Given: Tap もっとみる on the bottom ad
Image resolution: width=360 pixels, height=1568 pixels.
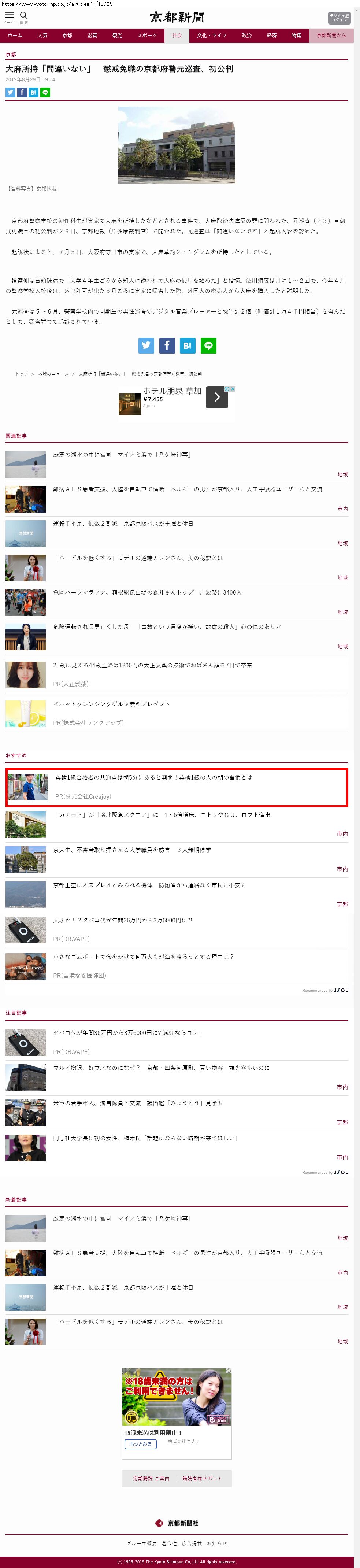Looking at the screenshot, I should (141, 1445).
